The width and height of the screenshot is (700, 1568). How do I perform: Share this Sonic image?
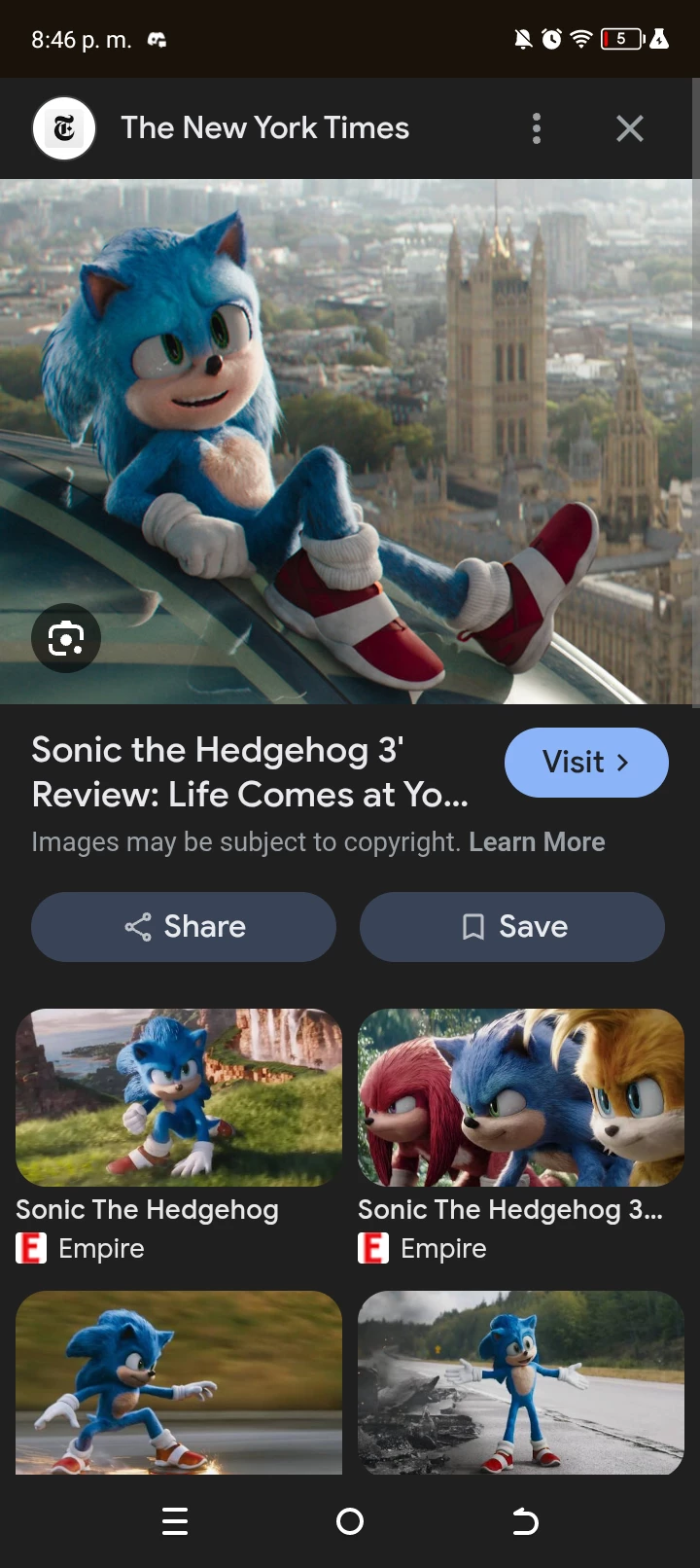pos(184,927)
